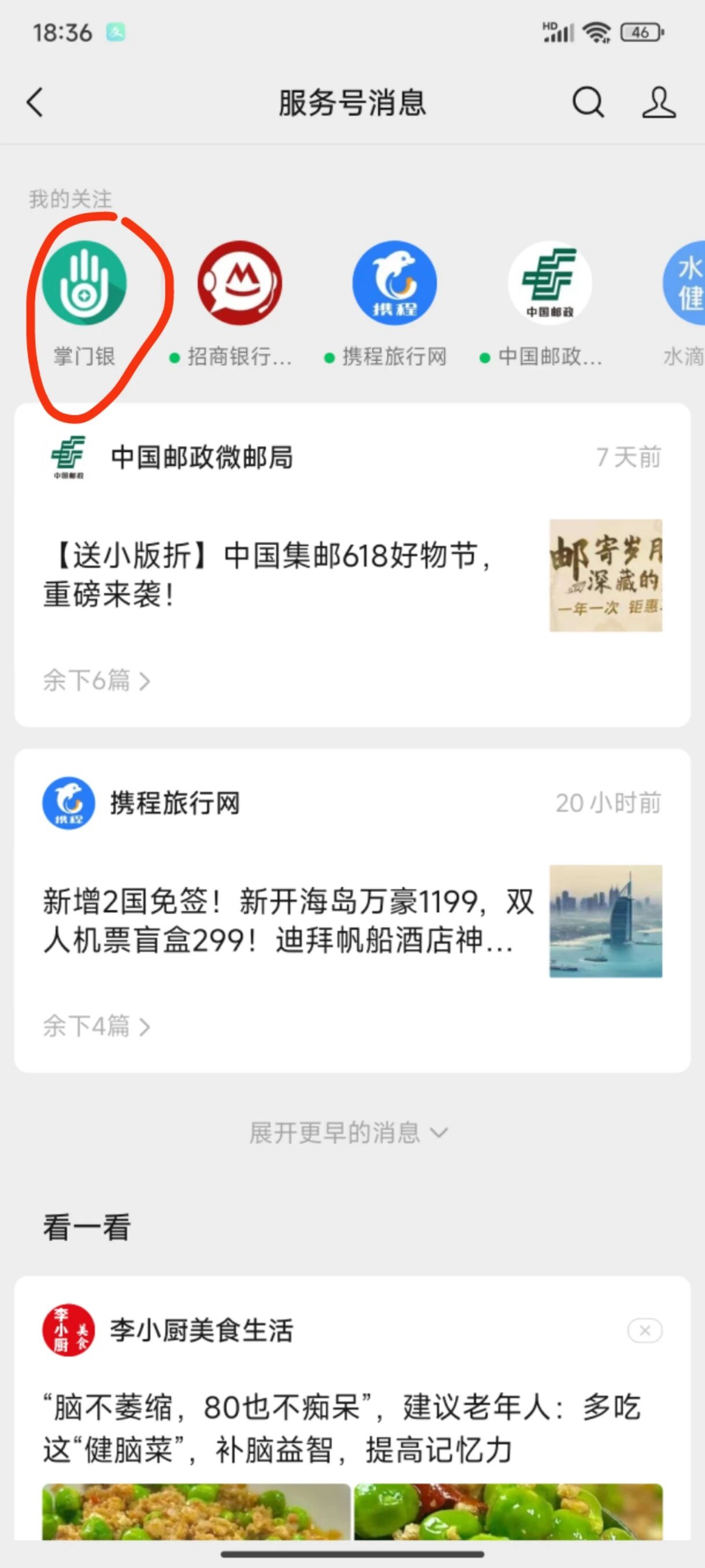
Task: Open 中国集邮618好物节 article
Action: (268, 574)
